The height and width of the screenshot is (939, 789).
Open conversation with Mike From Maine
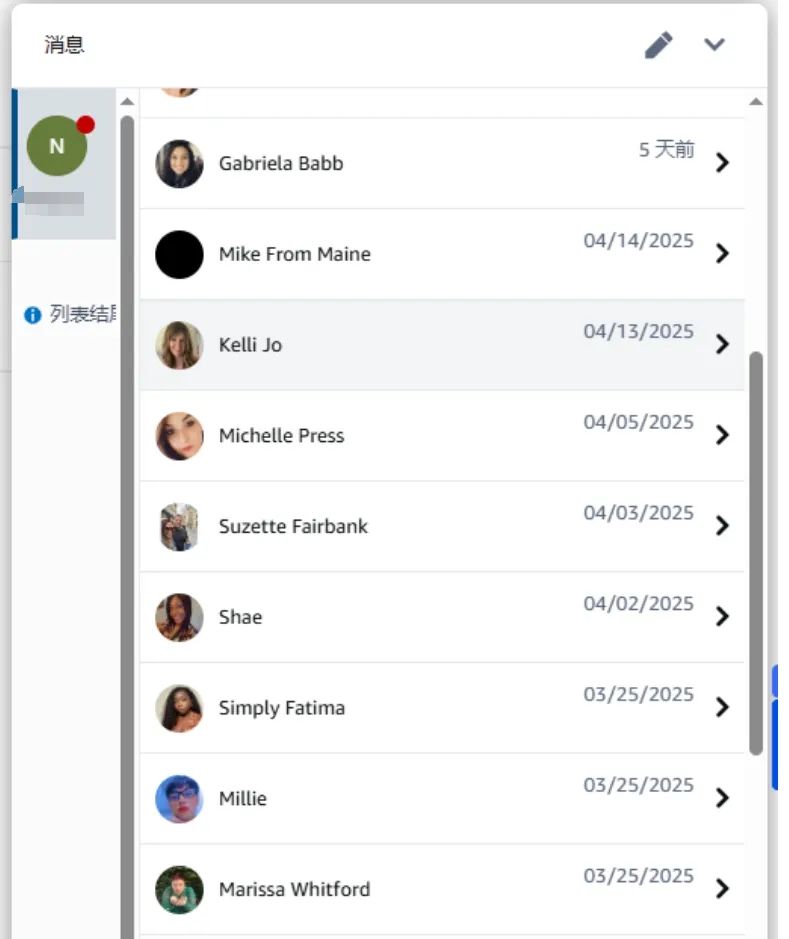440,254
